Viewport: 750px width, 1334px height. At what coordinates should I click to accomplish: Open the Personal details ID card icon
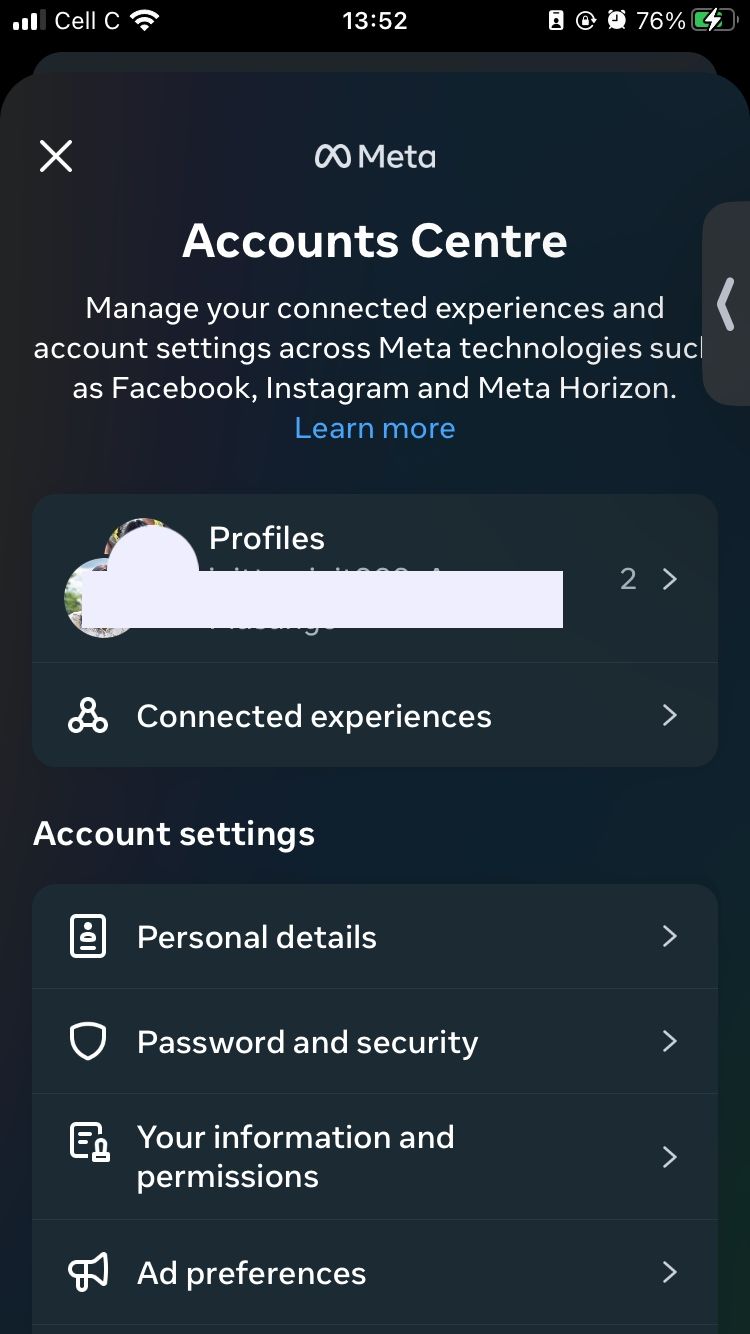(88, 935)
